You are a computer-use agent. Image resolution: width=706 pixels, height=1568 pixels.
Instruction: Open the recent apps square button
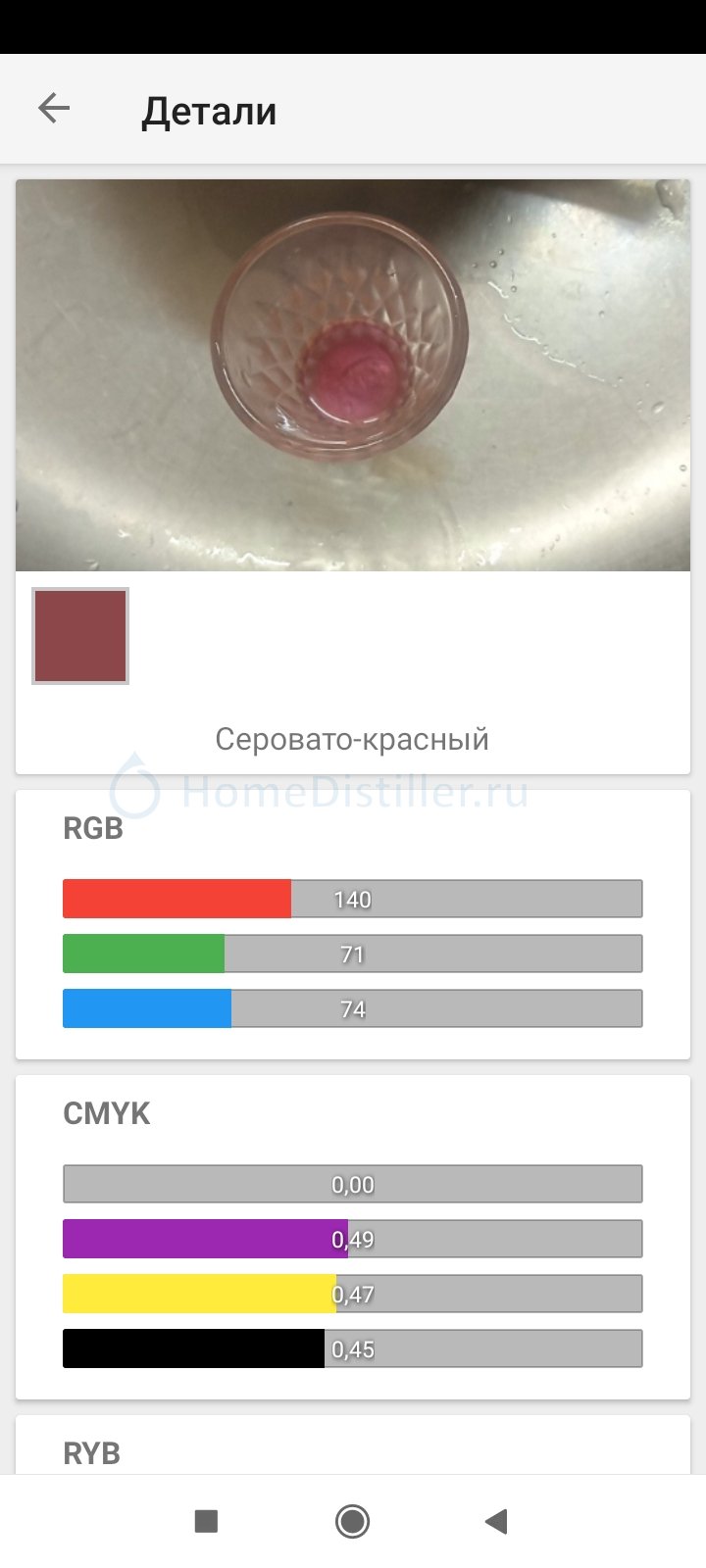pyautogui.click(x=206, y=1521)
